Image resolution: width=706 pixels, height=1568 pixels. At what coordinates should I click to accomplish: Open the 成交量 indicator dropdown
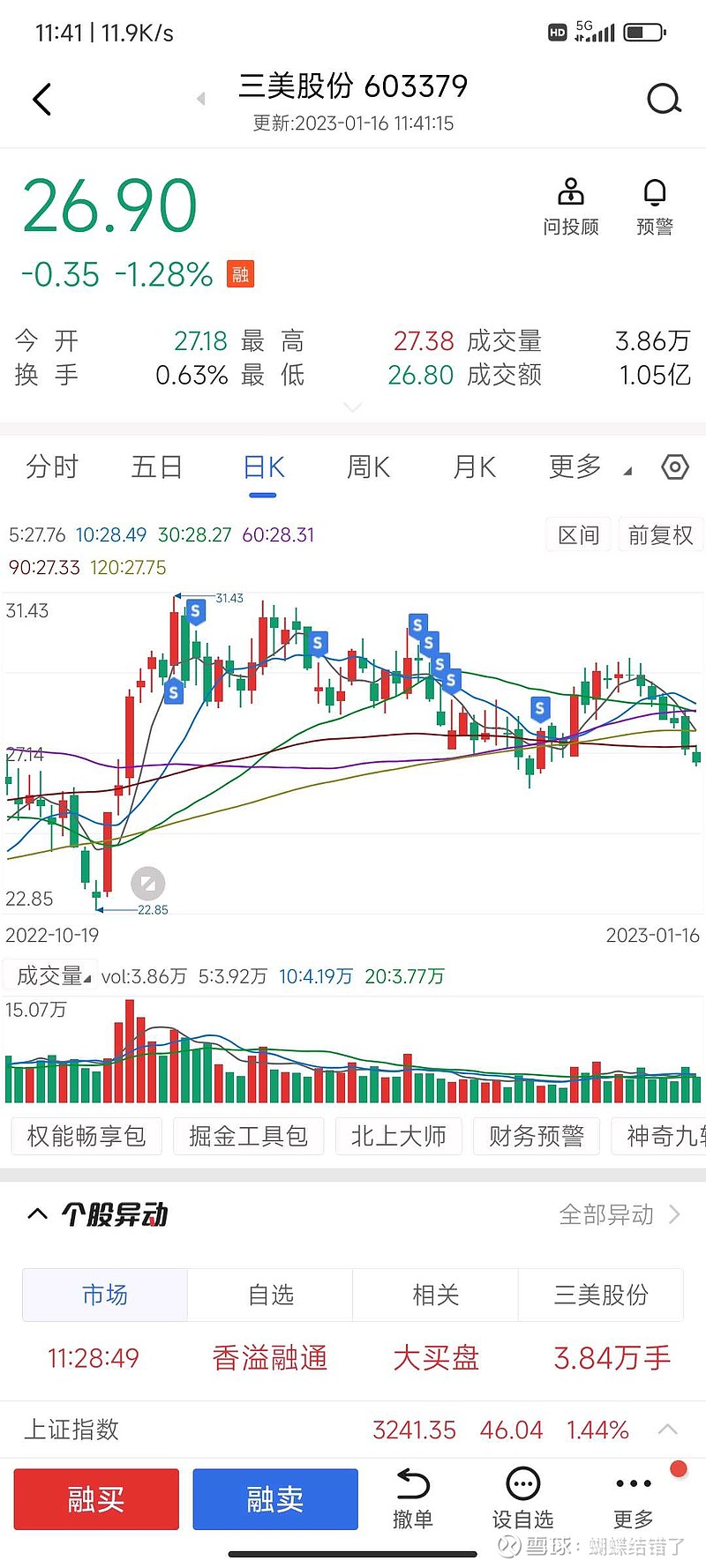[51, 975]
